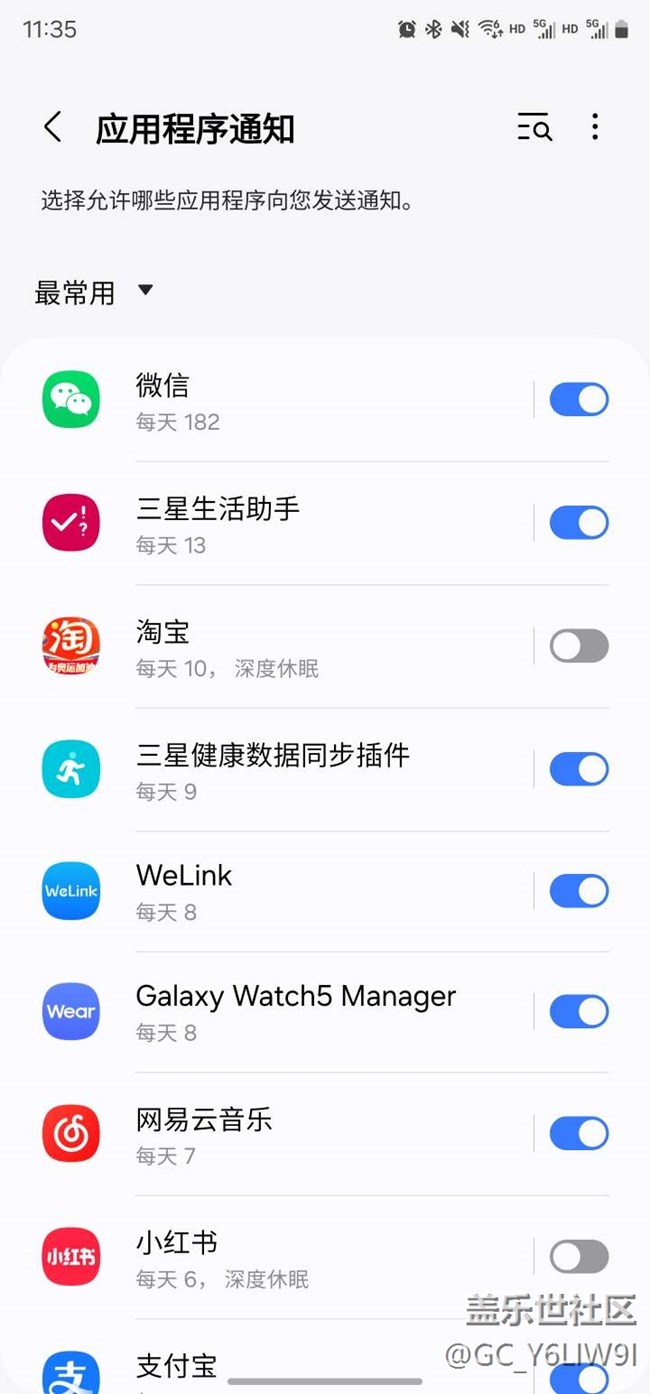Turn off 网易云音乐 notifications
The width and height of the screenshot is (650, 1394).
(578, 1134)
